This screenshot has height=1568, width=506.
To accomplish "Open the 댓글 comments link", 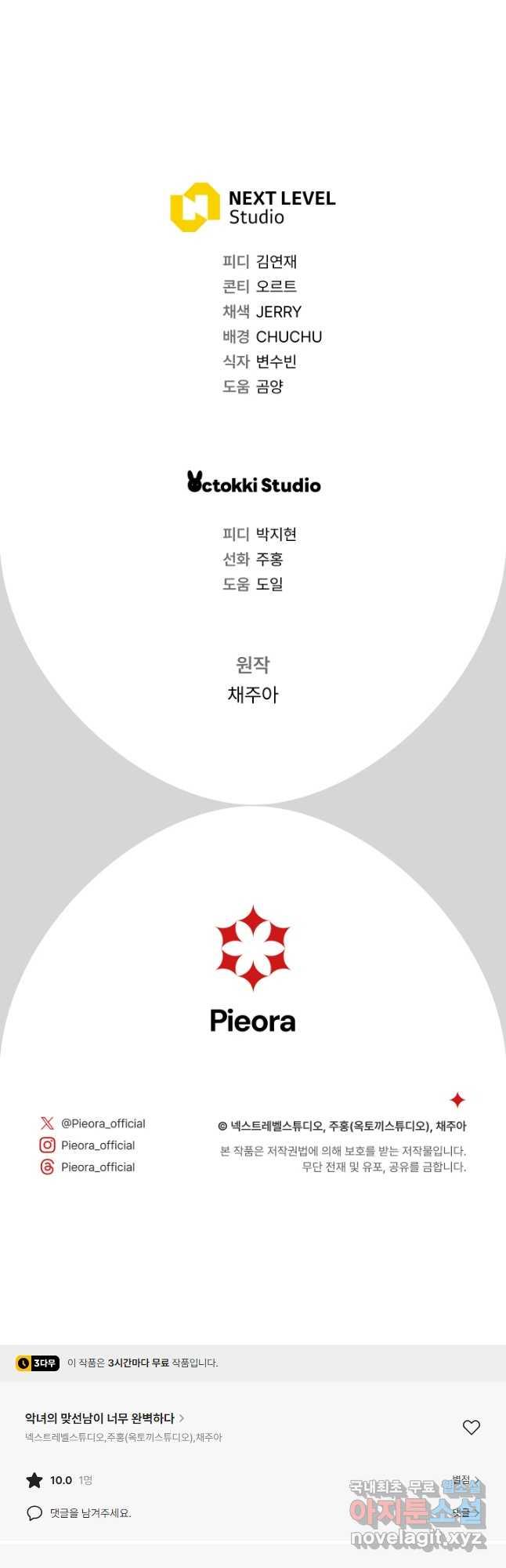I will click(465, 1513).
